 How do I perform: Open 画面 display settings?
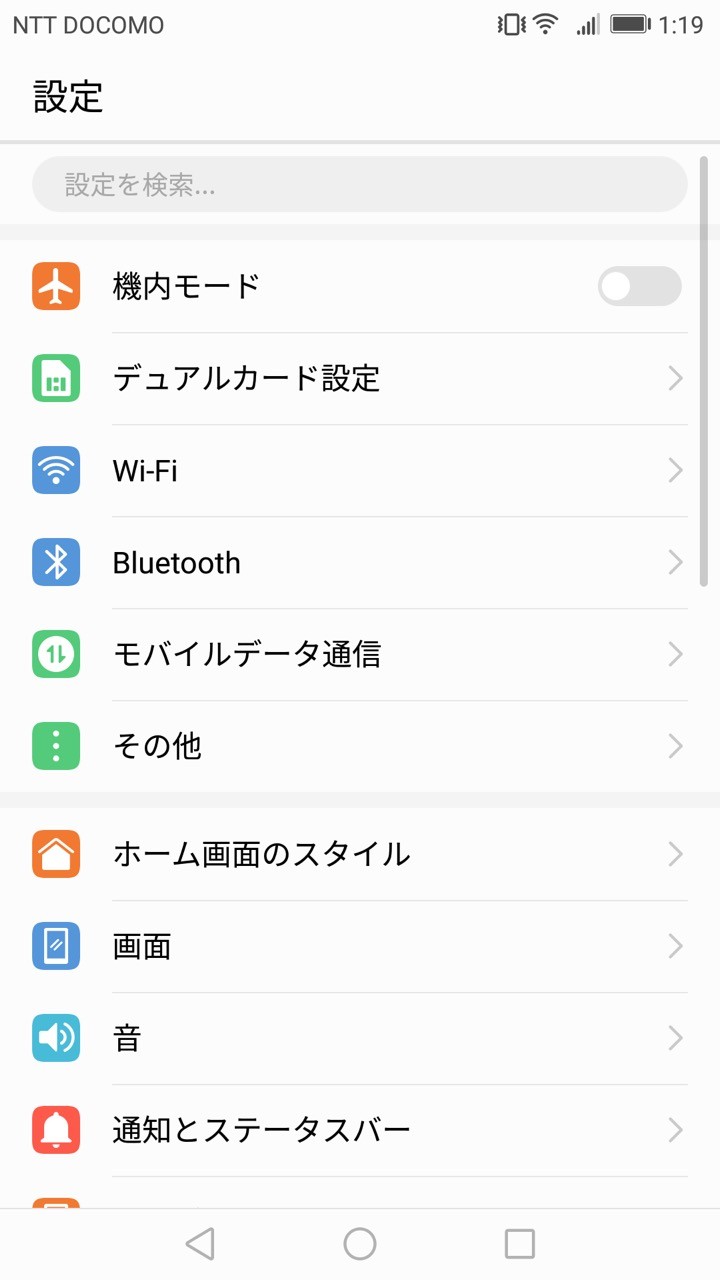[360, 947]
